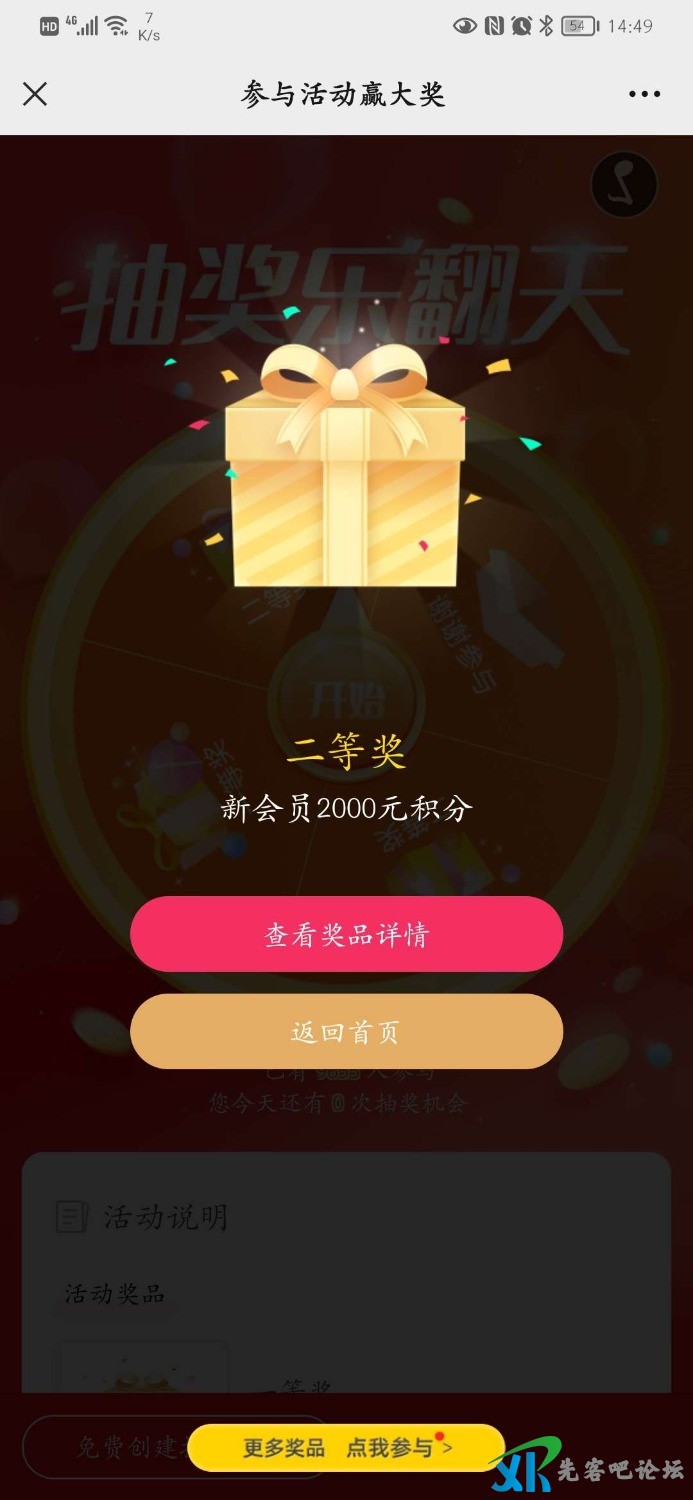Tap 返回首页 to return home
This screenshot has height=1500, width=693.
click(x=346, y=1031)
